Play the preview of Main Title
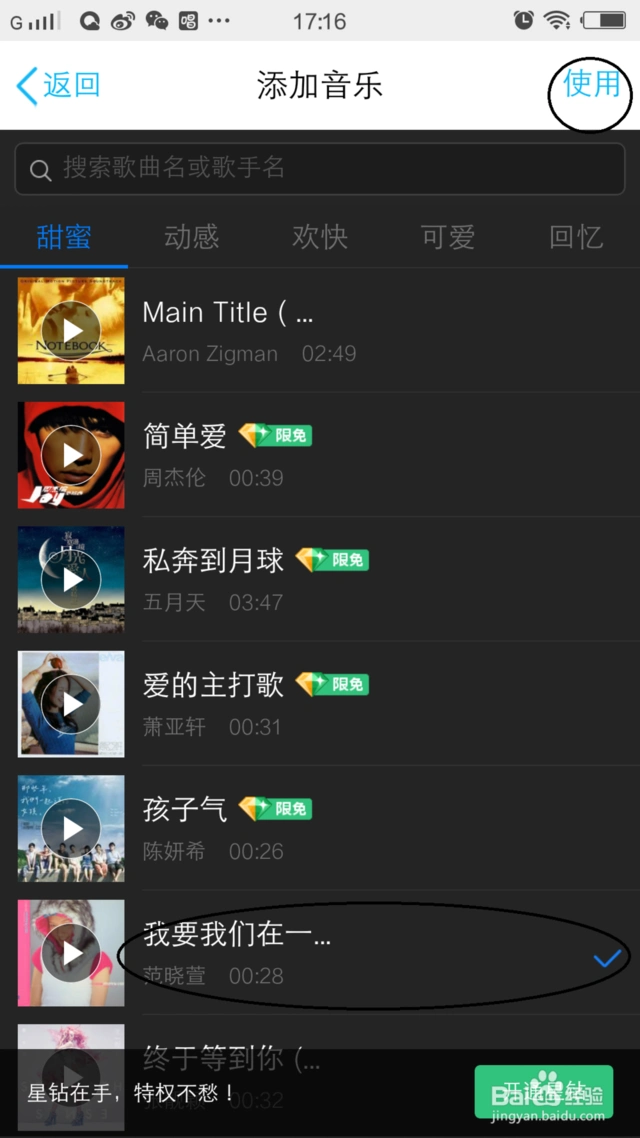 (x=71, y=331)
